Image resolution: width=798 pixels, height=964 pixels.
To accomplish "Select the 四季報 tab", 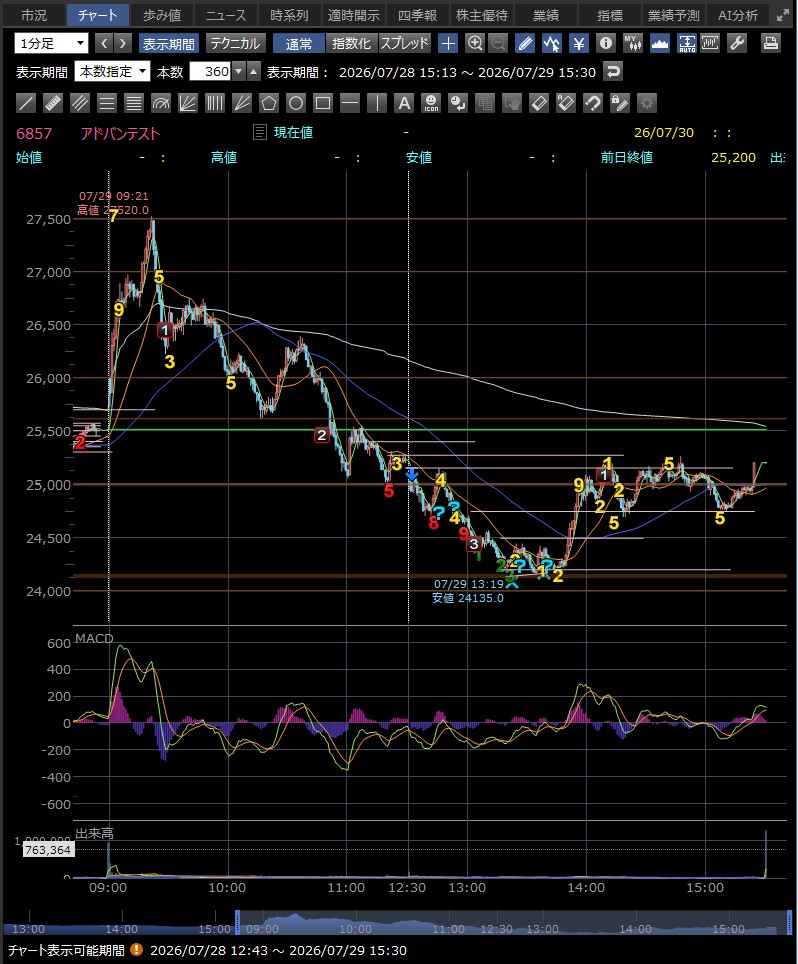I will coord(417,15).
